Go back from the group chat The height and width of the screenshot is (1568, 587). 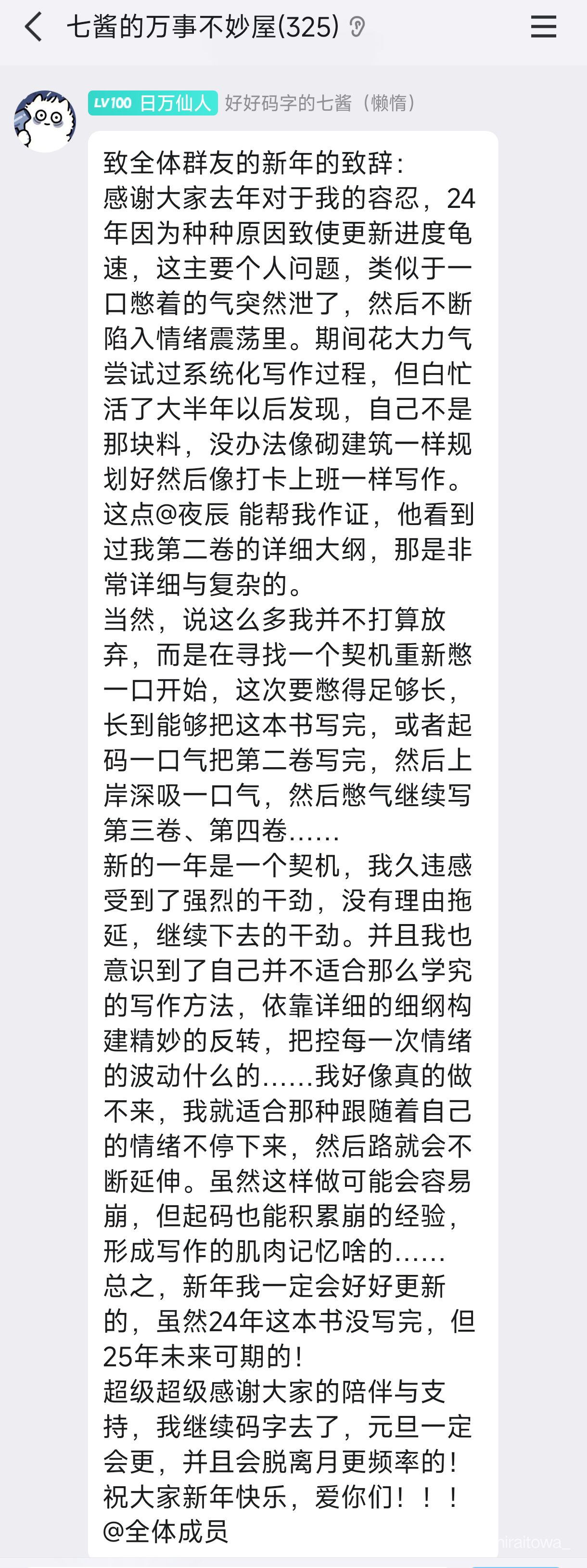(34, 27)
